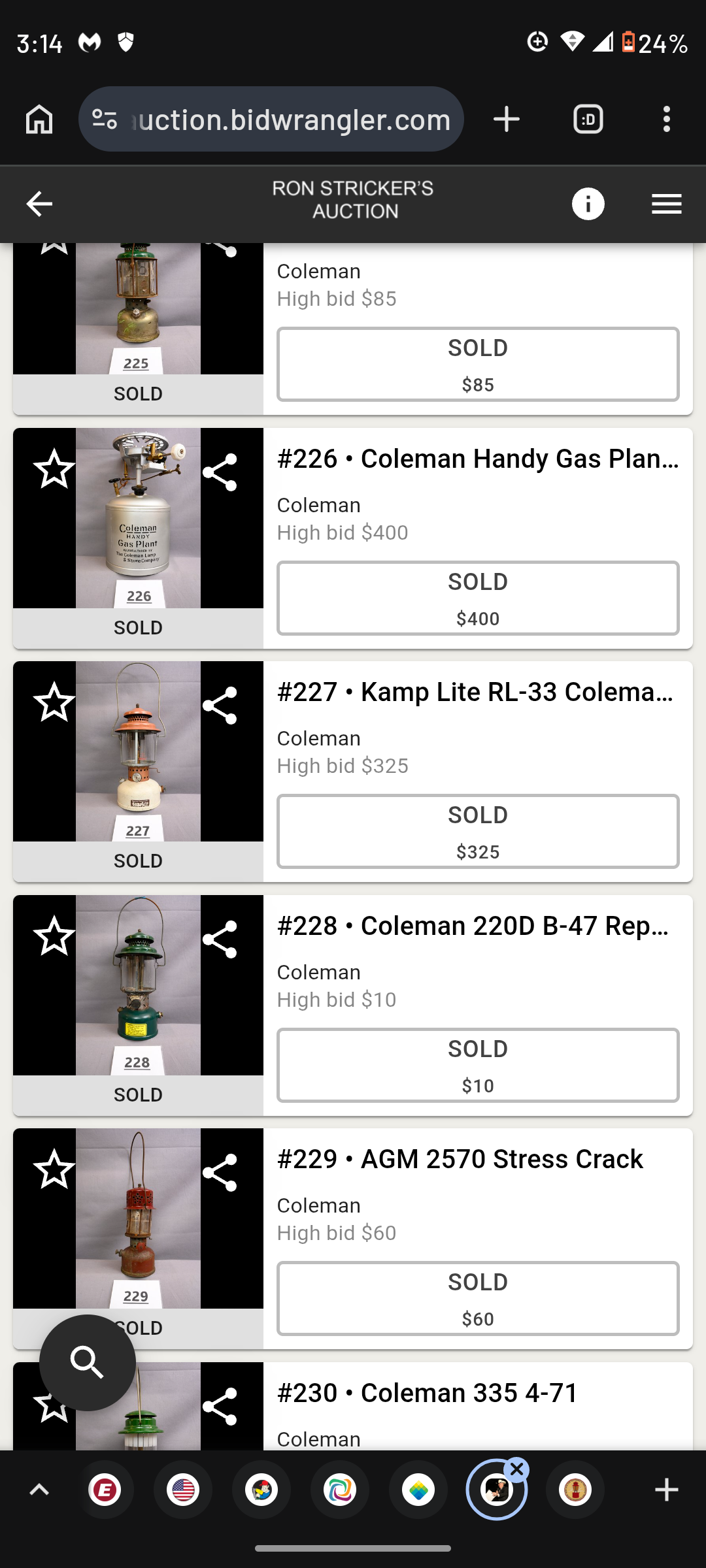Favorite lot #229 AGM 2570 Stress Crack
The height and width of the screenshot is (1568, 706).
click(x=54, y=1169)
